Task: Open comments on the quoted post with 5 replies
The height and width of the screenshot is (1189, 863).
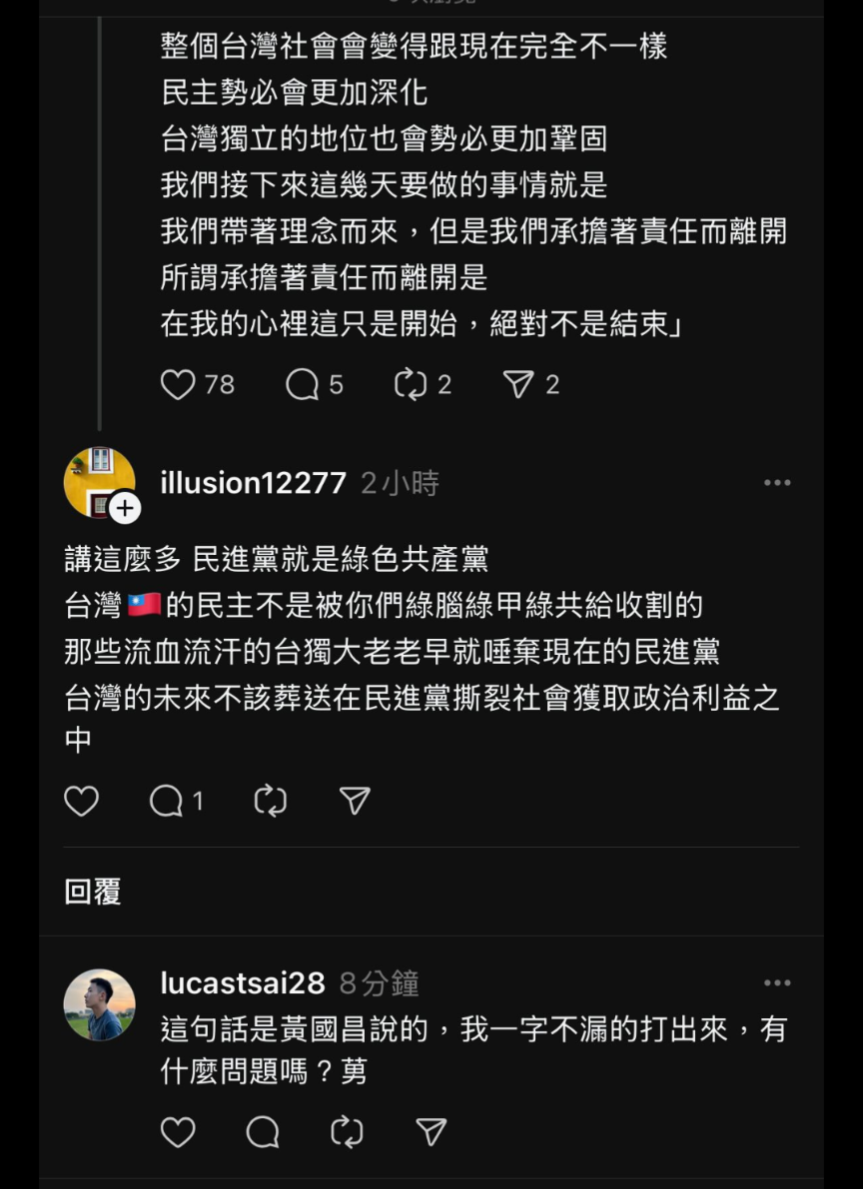Action: (301, 385)
